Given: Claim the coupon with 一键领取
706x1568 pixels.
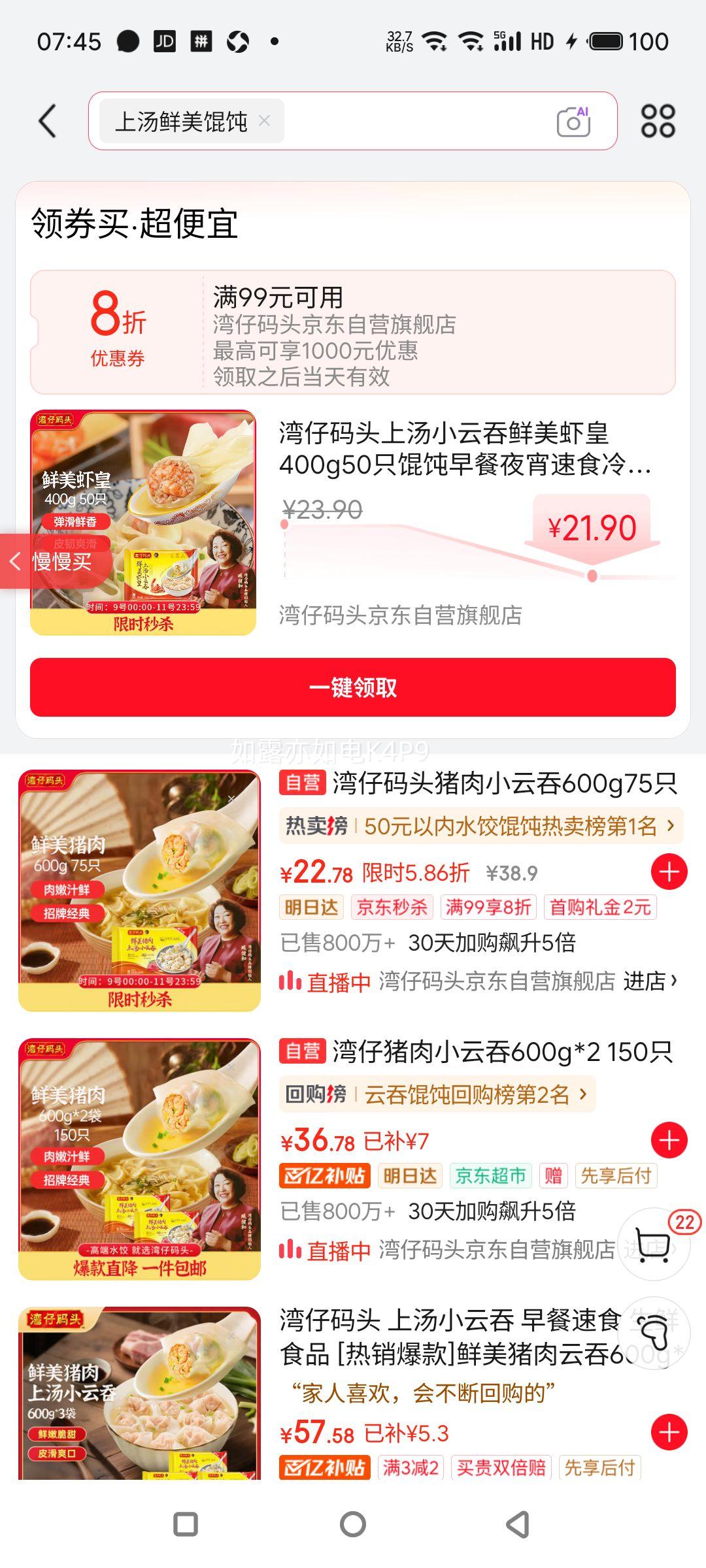Looking at the screenshot, I should [x=353, y=687].
